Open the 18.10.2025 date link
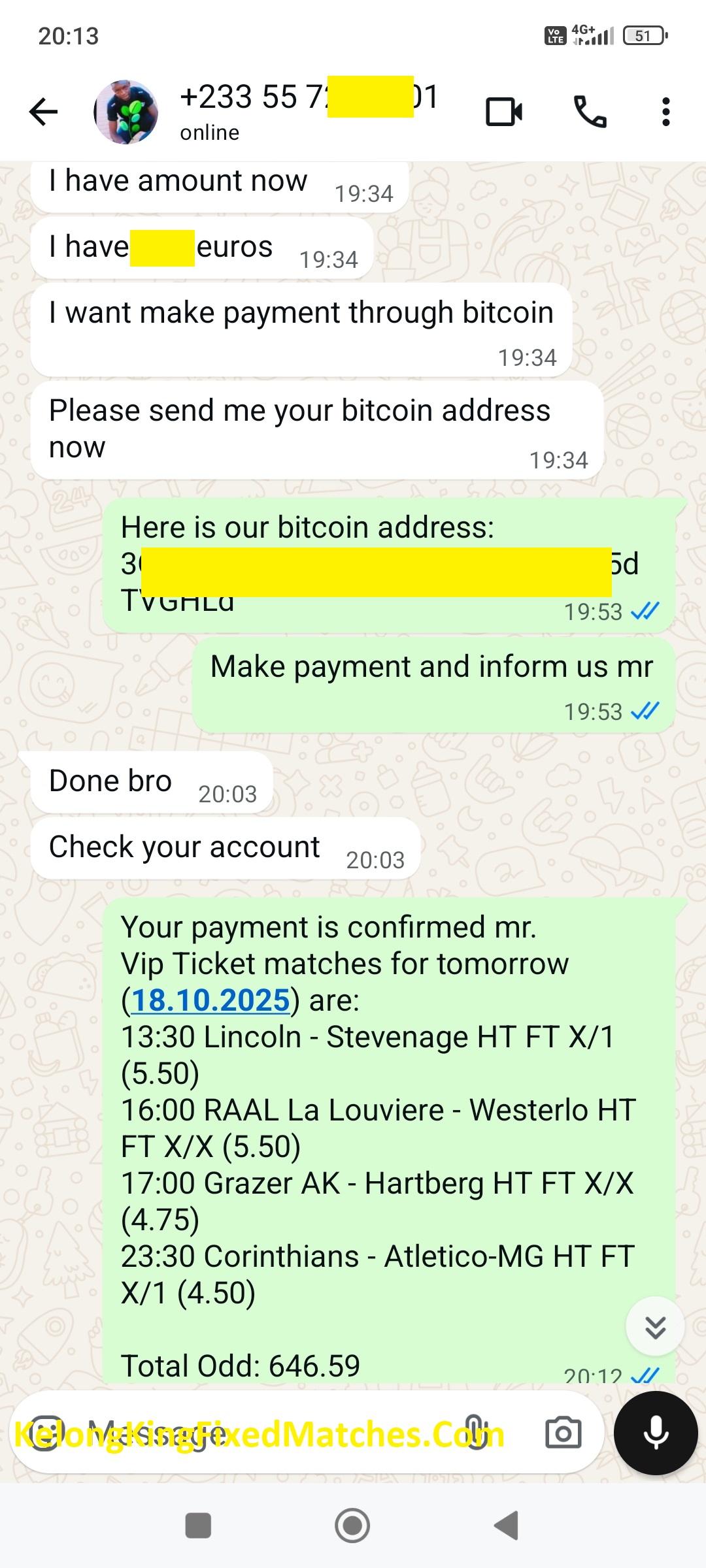Screen dimensions: 706x1568 click(x=210, y=1000)
